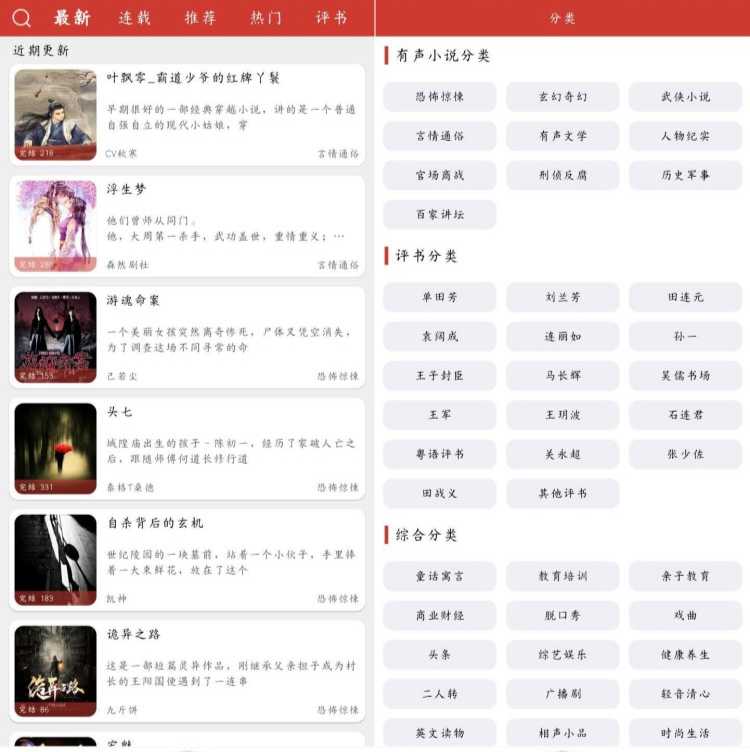
Task: Open the audiobook 头七
Action: pyautogui.click(x=187, y=448)
